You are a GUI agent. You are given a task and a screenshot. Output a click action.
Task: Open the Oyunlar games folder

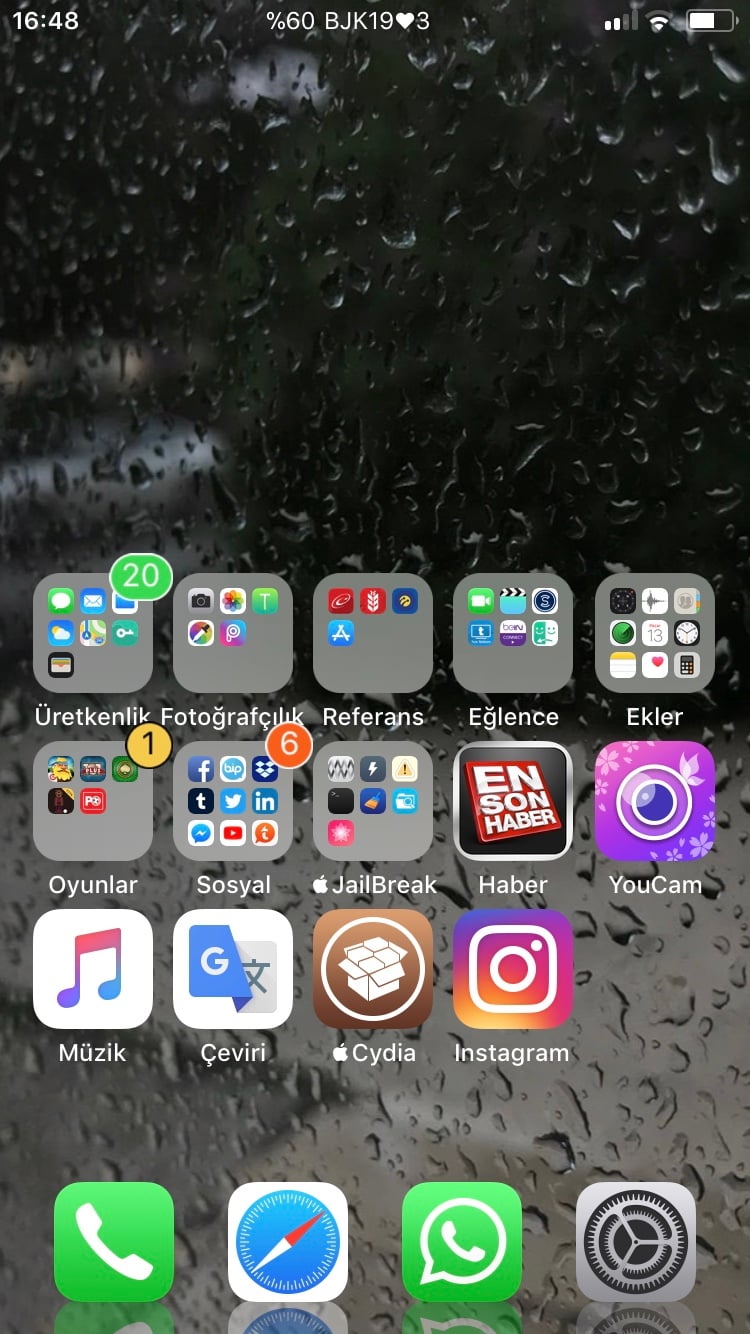click(93, 801)
